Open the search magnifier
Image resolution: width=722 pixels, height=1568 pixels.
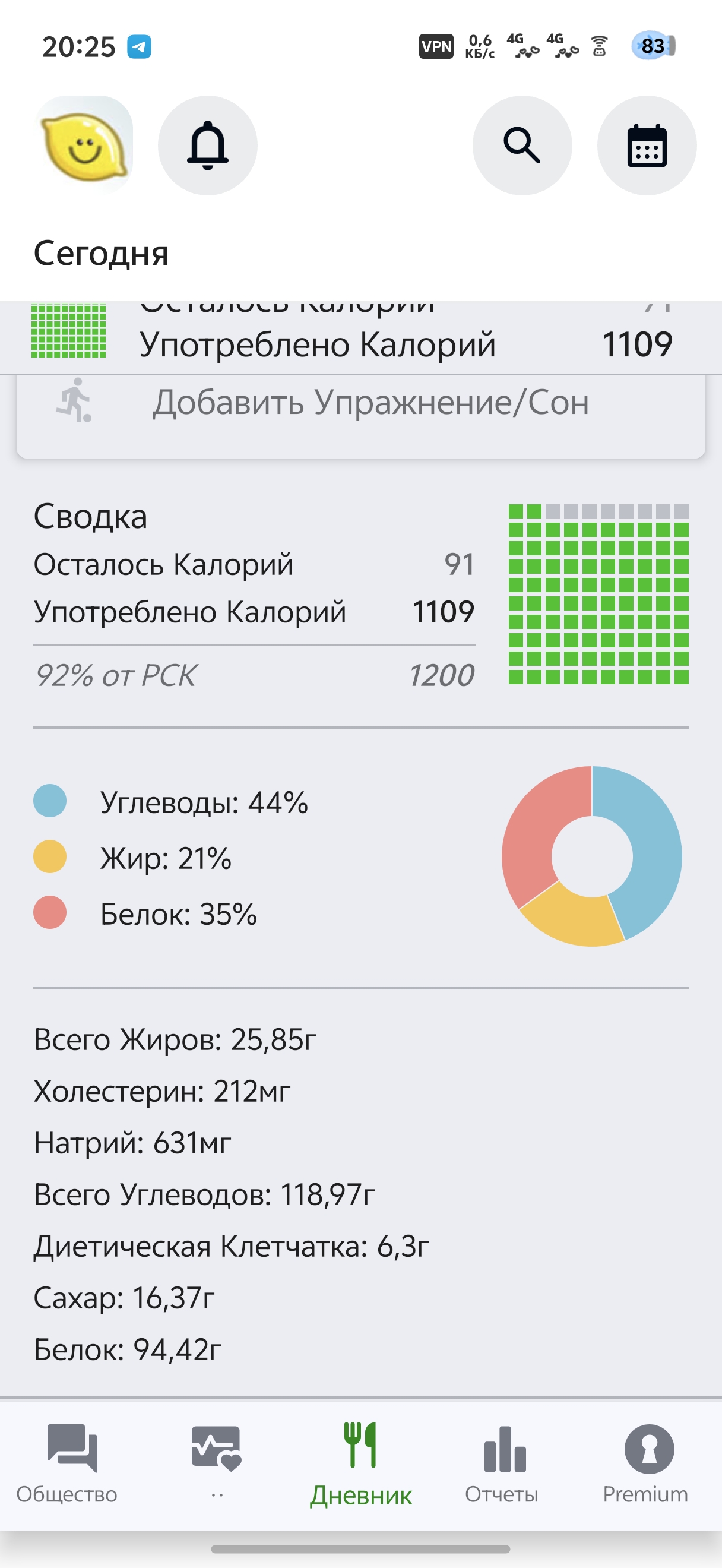coord(522,146)
